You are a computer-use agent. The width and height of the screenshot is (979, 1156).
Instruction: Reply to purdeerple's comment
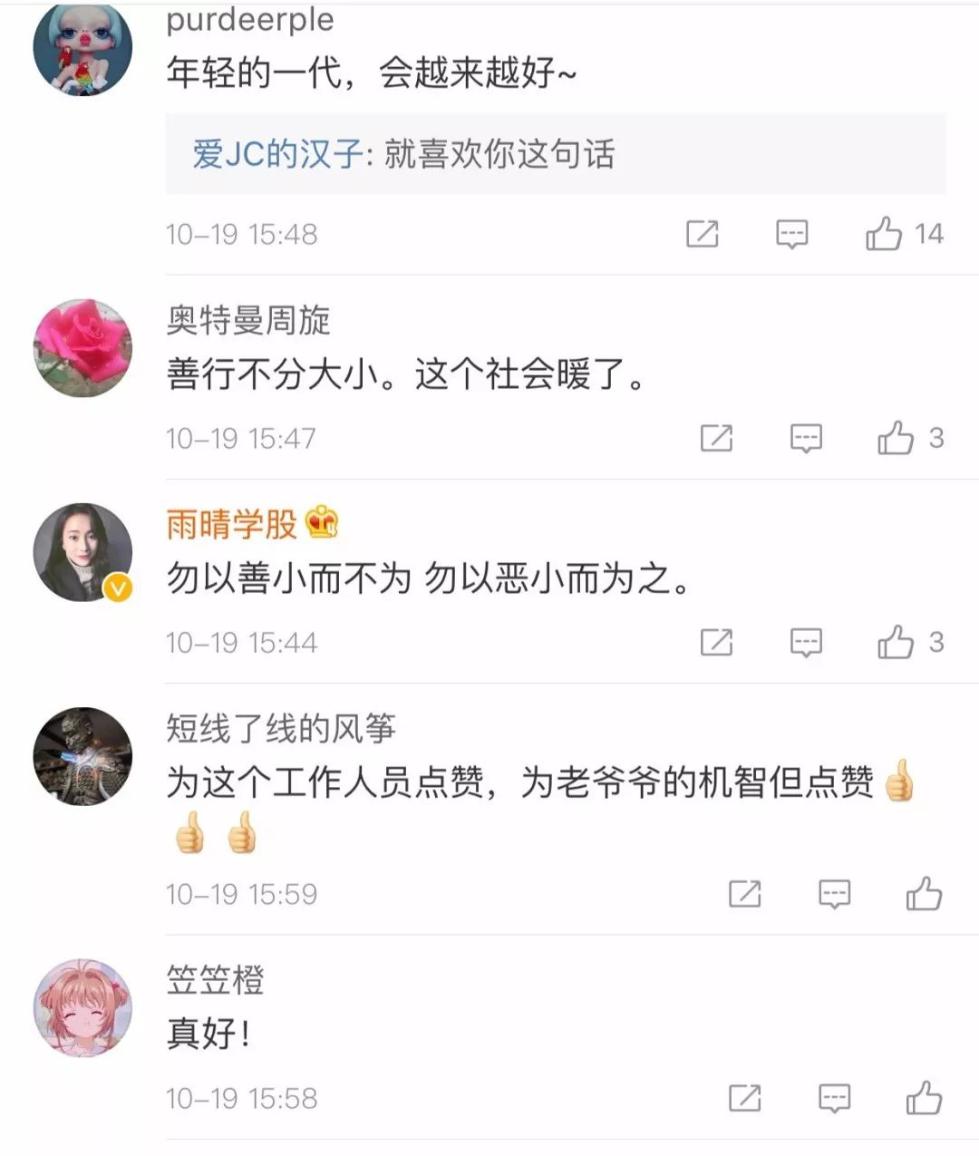(x=792, y=235)
